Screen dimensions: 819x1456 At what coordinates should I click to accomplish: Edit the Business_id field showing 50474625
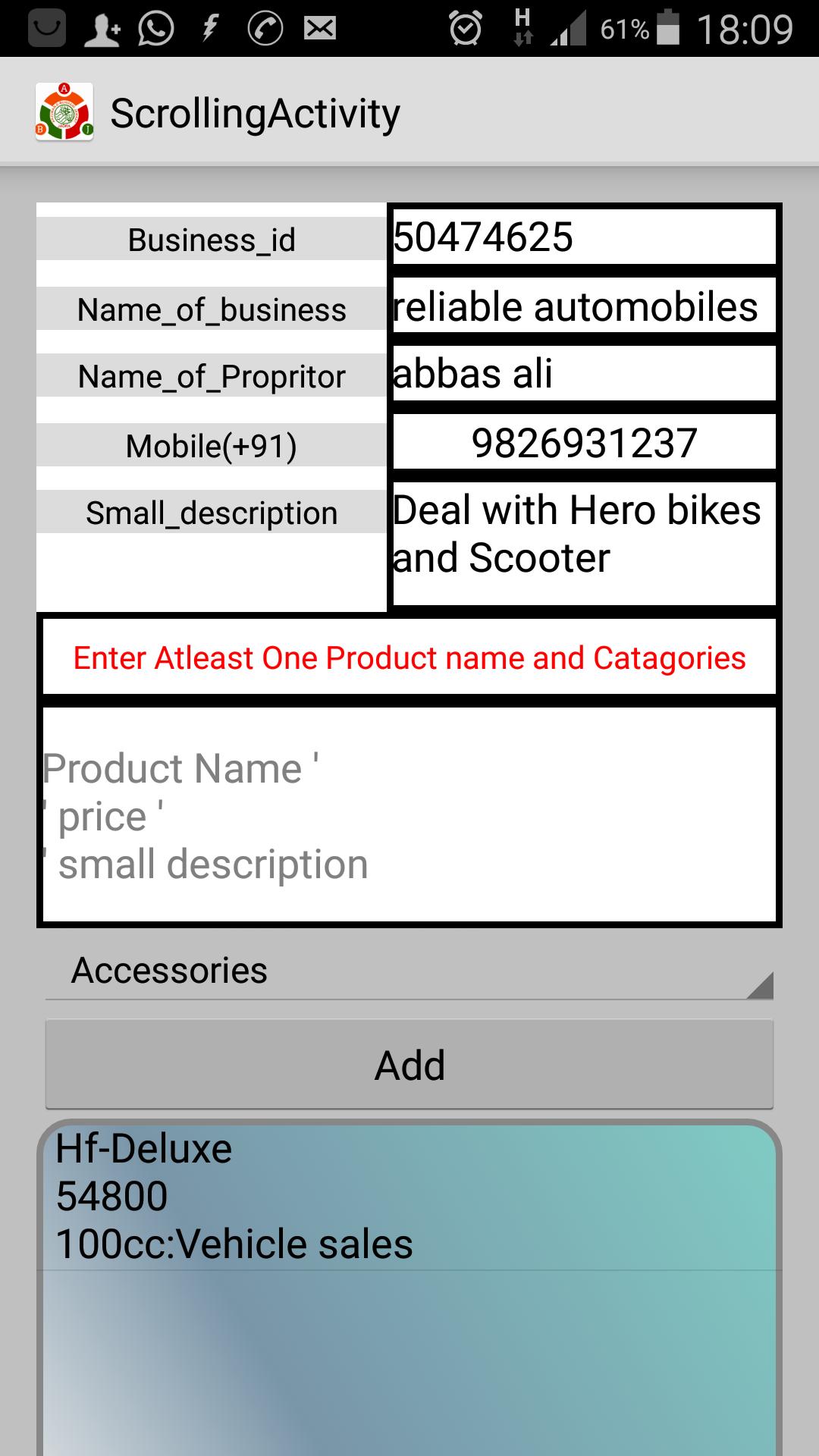584,237
